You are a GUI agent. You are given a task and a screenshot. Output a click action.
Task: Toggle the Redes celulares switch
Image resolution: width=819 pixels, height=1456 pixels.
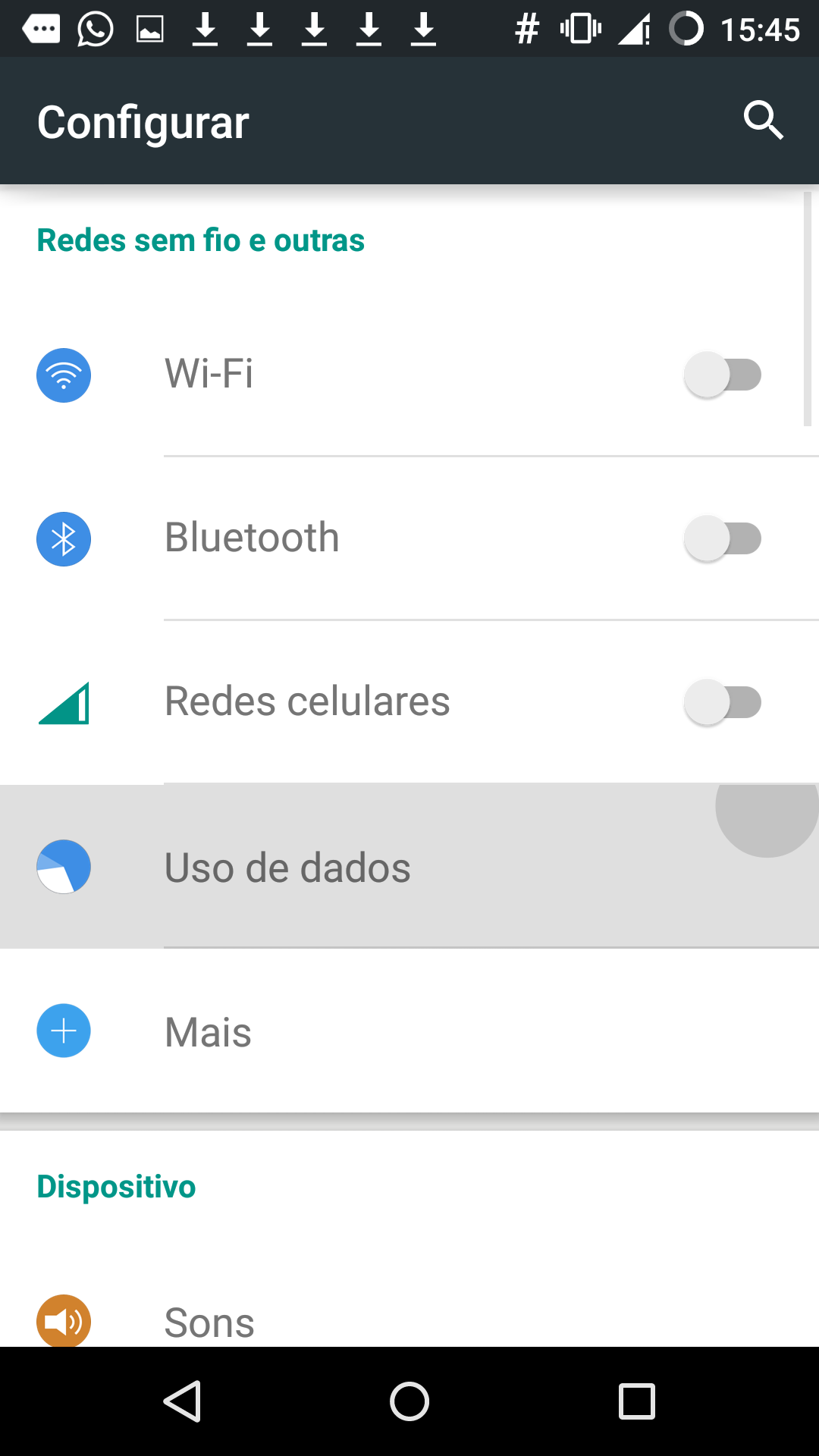723,702
